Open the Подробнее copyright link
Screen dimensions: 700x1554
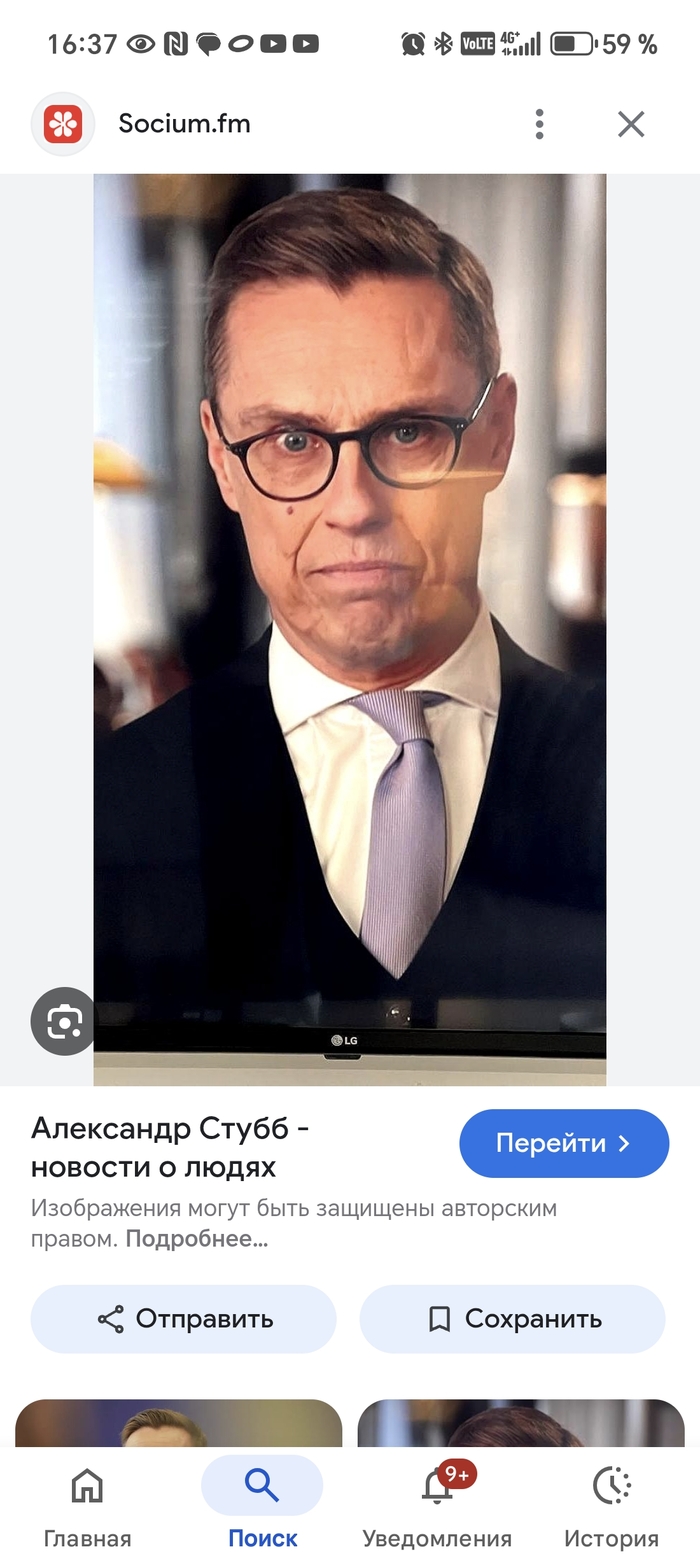click(196, 1239)
